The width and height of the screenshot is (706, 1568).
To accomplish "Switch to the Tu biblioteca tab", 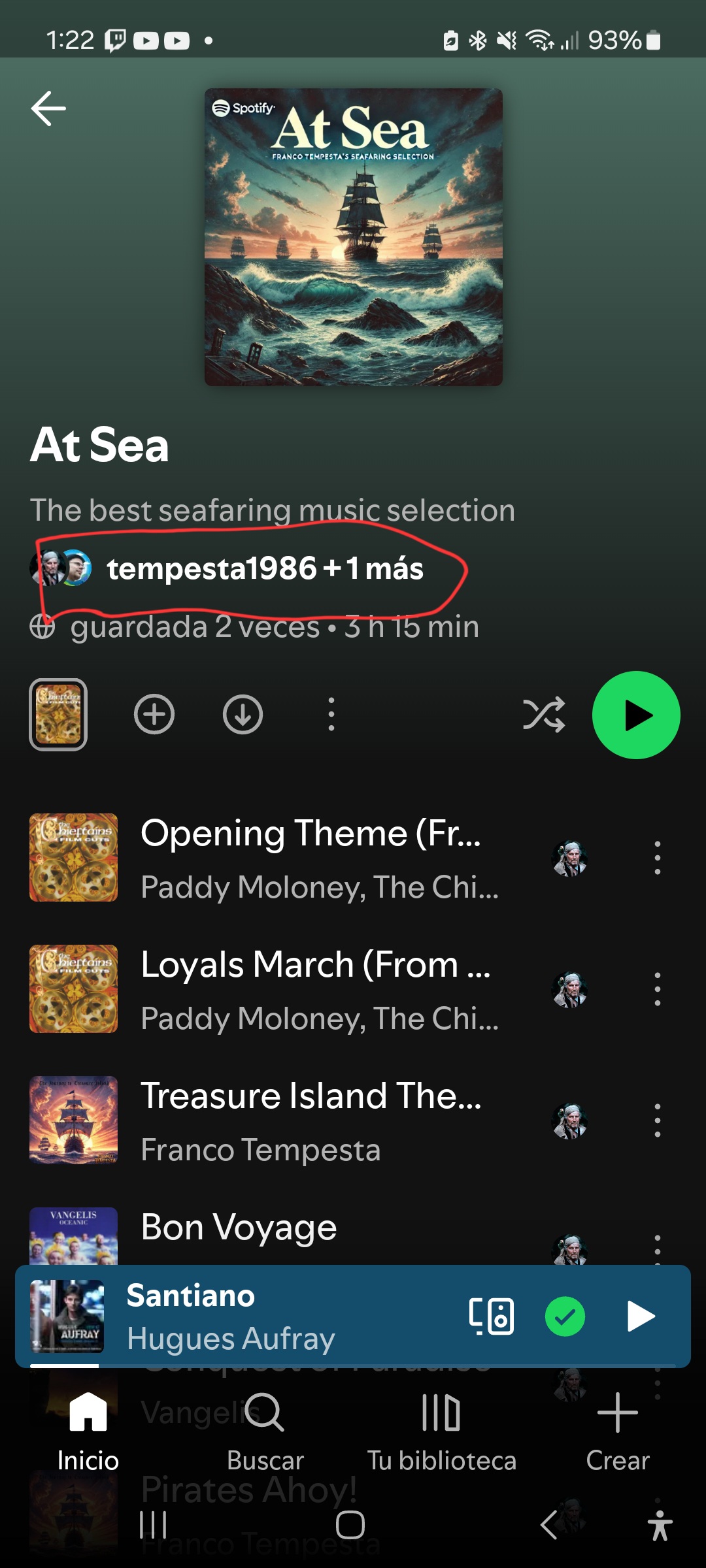I will click(x=441, y=1431).
